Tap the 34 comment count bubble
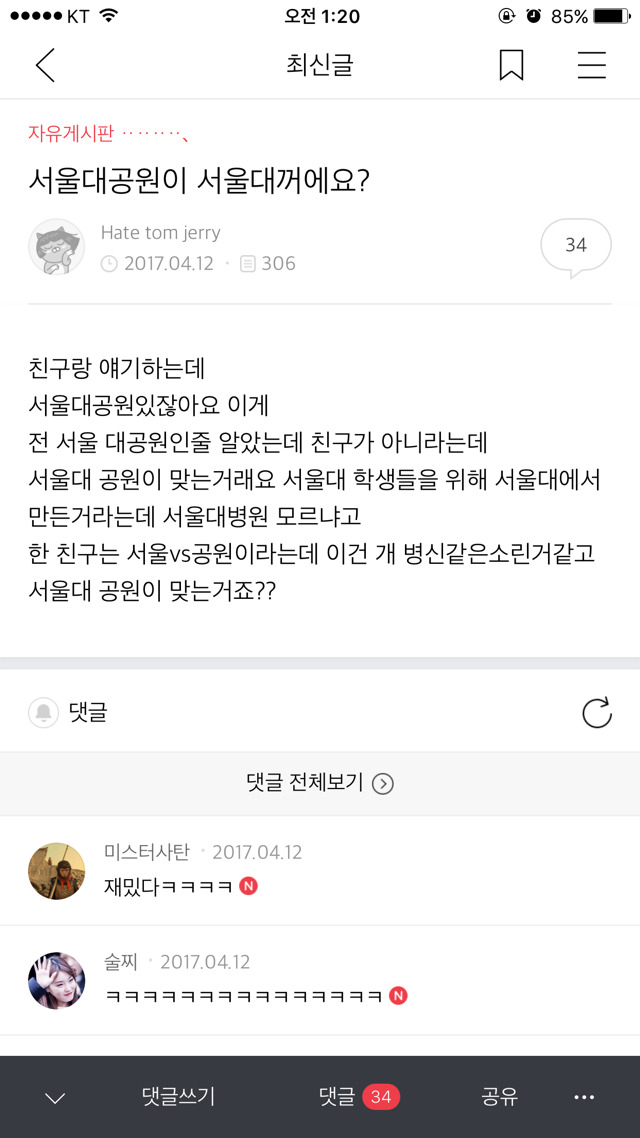This screenshot has width=640, height=1138. click(x=575, y=245)
